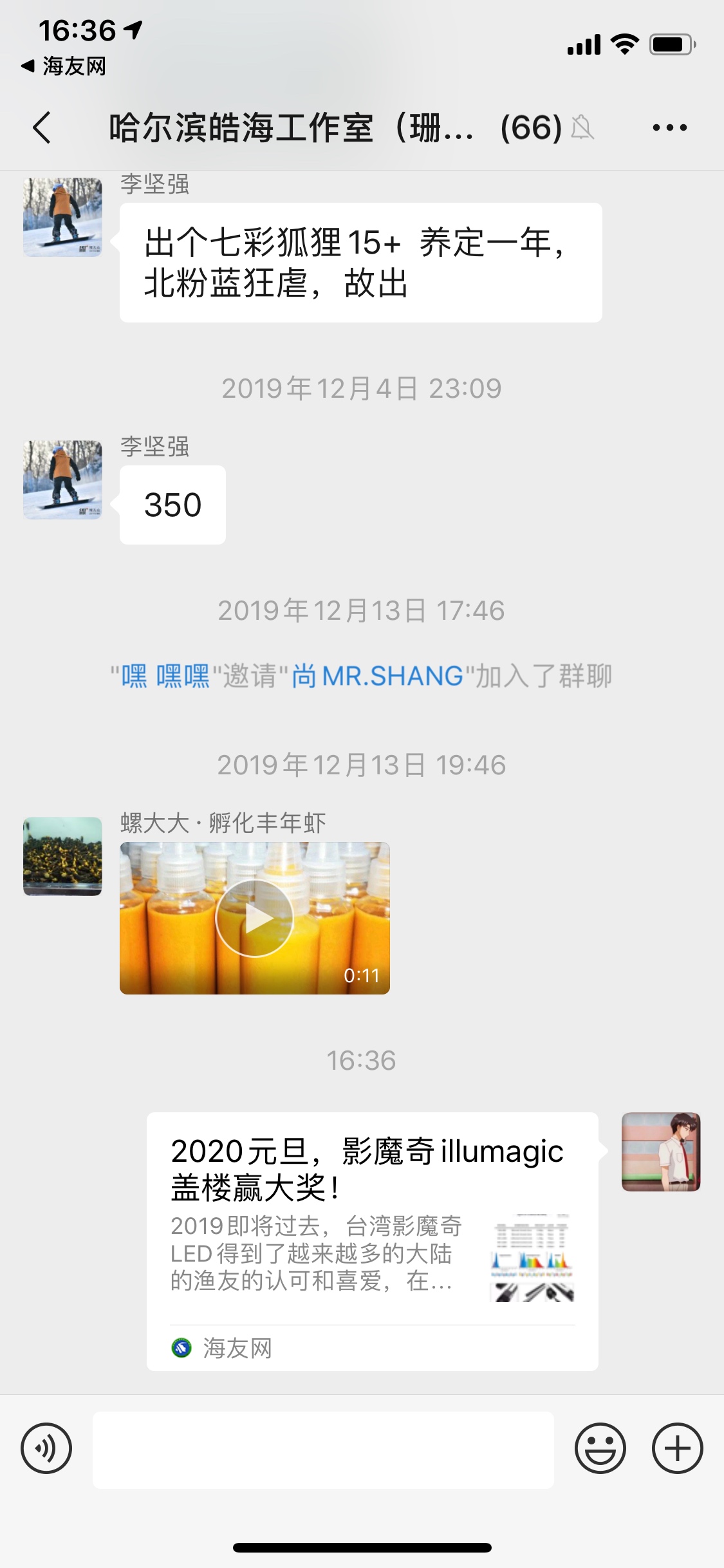
Task: Play the 0:11 video from 螺大大
Action: (255, 919)
